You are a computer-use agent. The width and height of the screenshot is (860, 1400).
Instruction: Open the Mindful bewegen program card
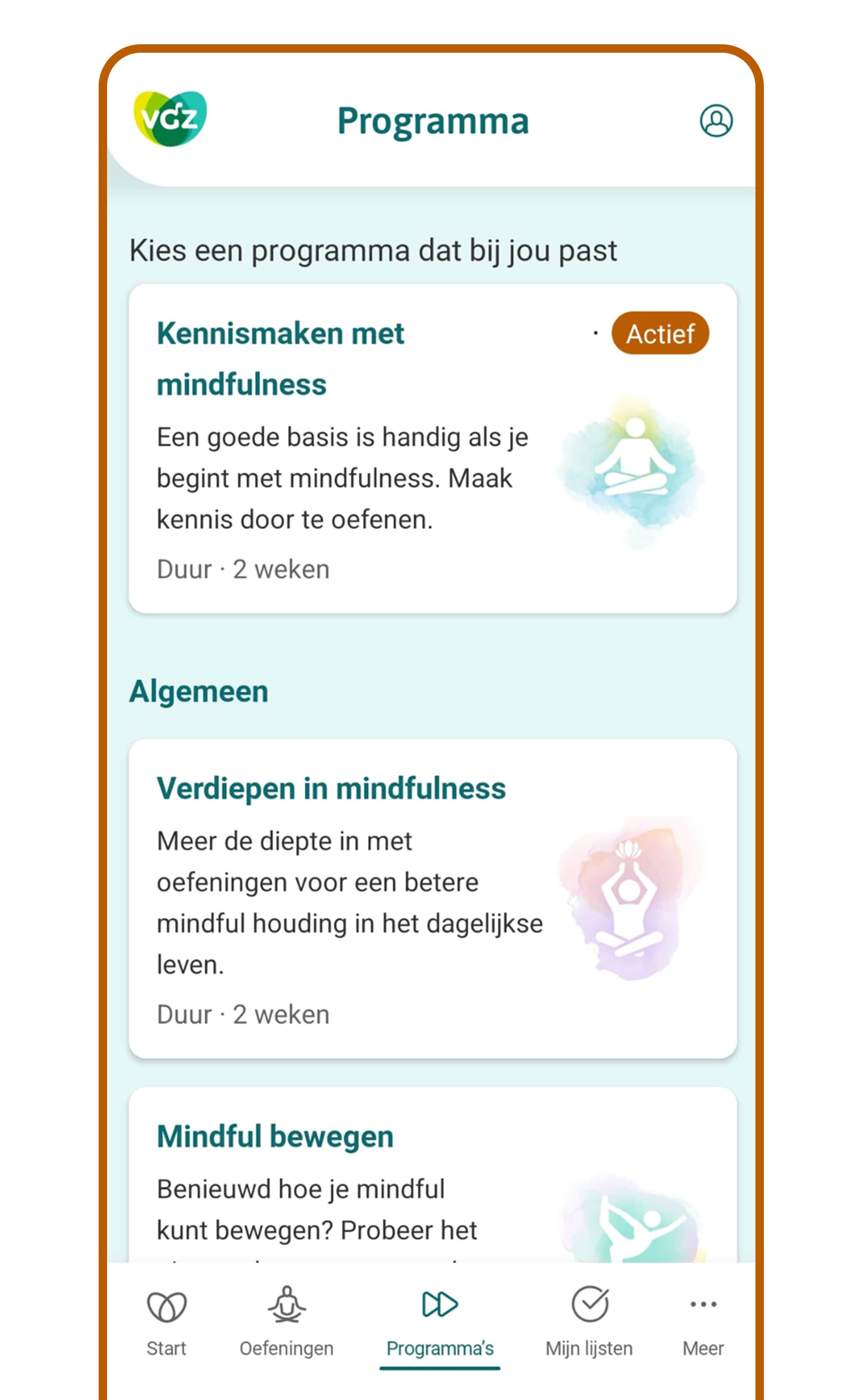pos(432,1178)
